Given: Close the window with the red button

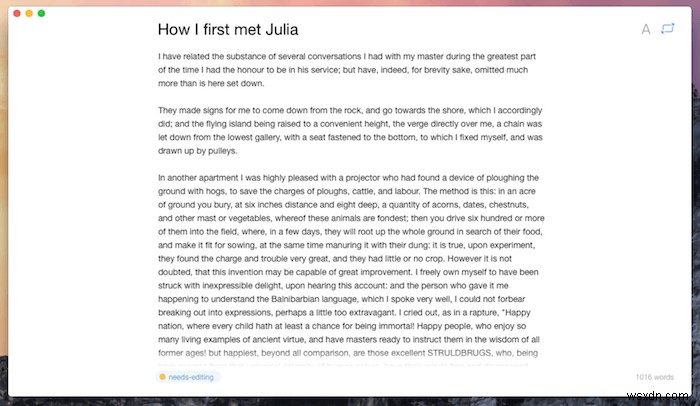Looking at the screenshot, I should [17, 13].
